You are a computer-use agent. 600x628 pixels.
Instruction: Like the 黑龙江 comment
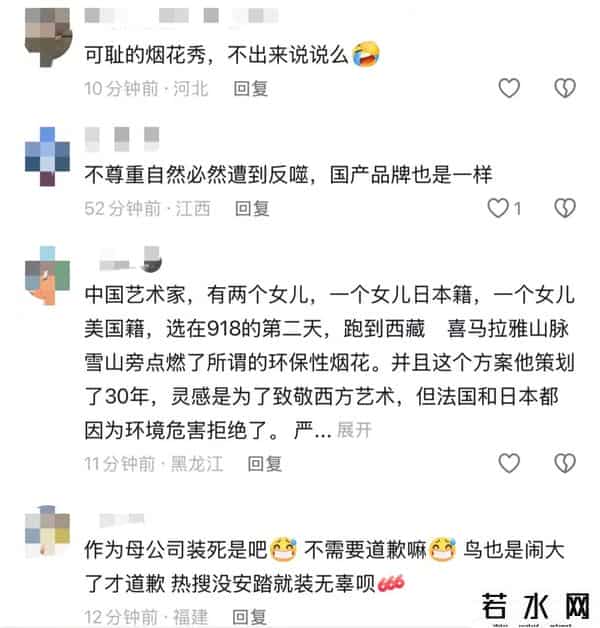click(509, 463)
